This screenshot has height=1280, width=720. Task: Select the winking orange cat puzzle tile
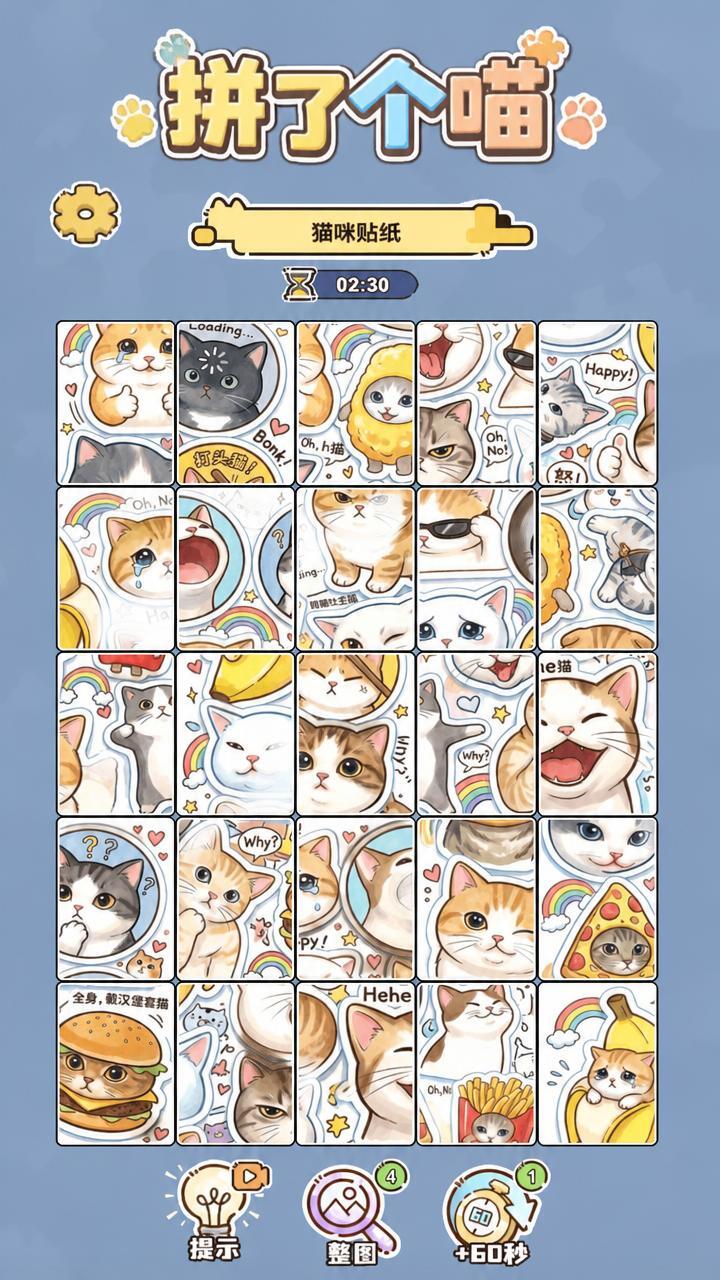[x=477, y=898]
